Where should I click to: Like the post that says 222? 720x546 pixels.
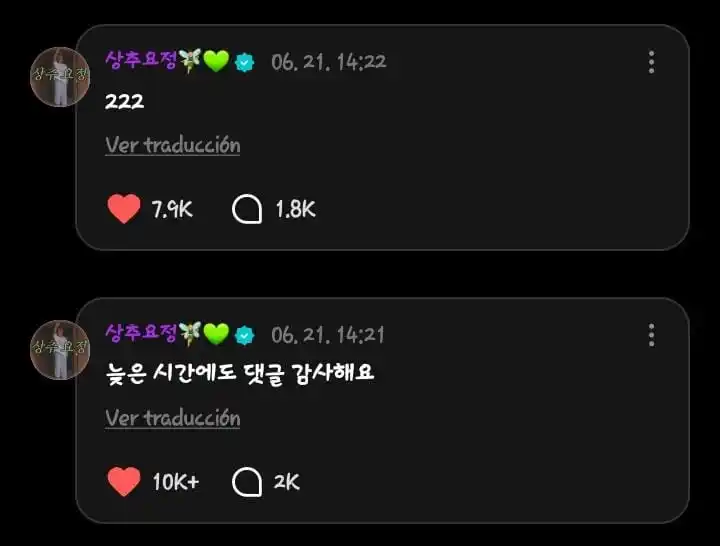click(124, 209)
